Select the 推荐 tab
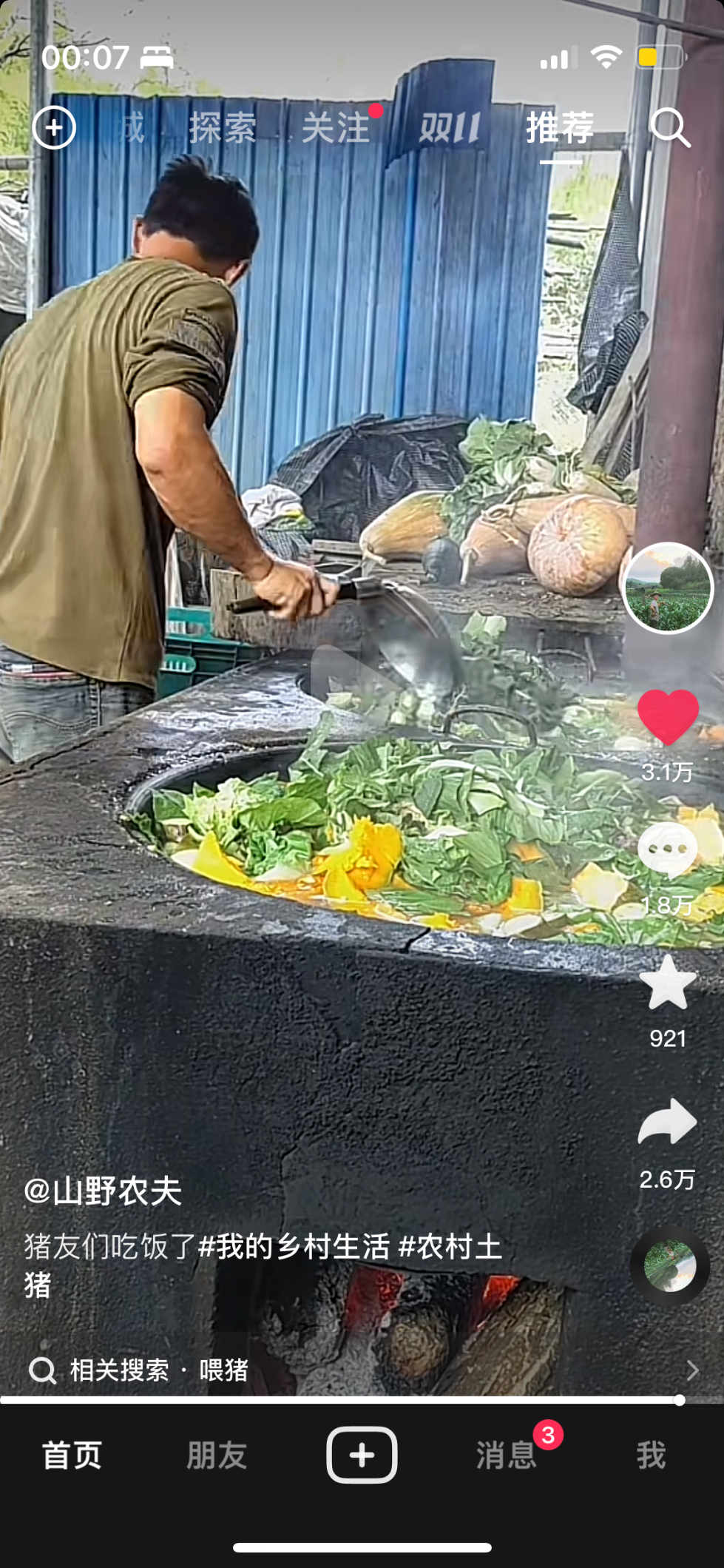The image size is (724, 1568). 561,128
